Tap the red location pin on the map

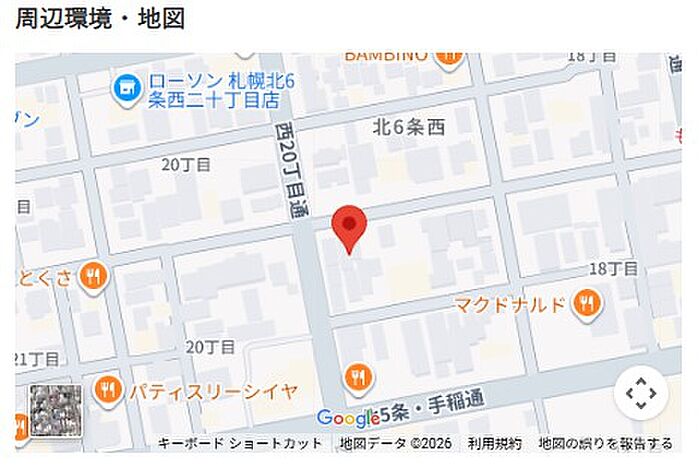(348, 227)
